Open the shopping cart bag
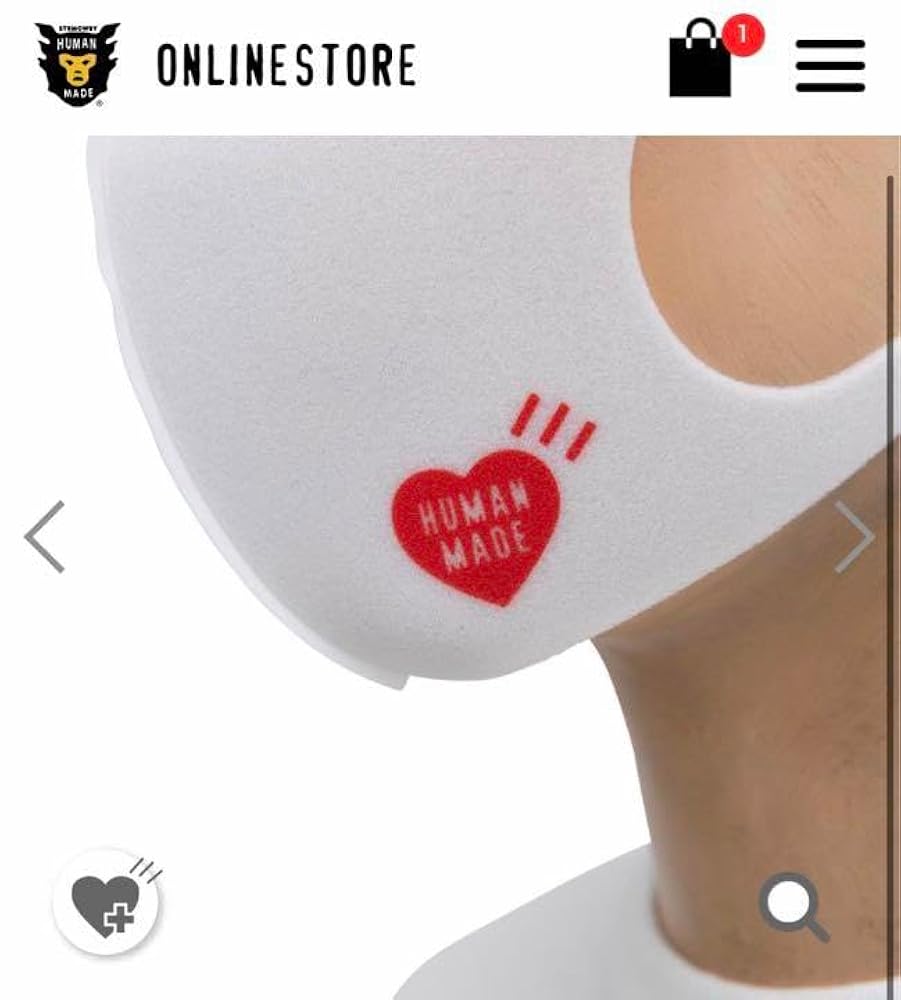Viewport: 901px width, 1000px height. [702, 64]
